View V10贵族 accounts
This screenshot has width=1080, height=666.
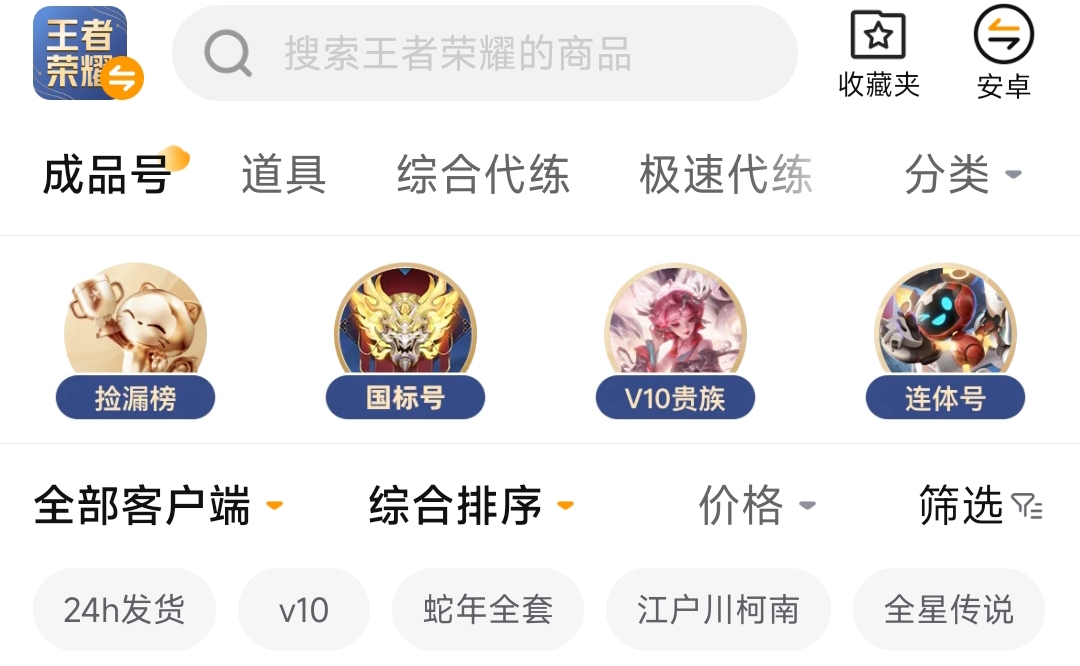675,342
